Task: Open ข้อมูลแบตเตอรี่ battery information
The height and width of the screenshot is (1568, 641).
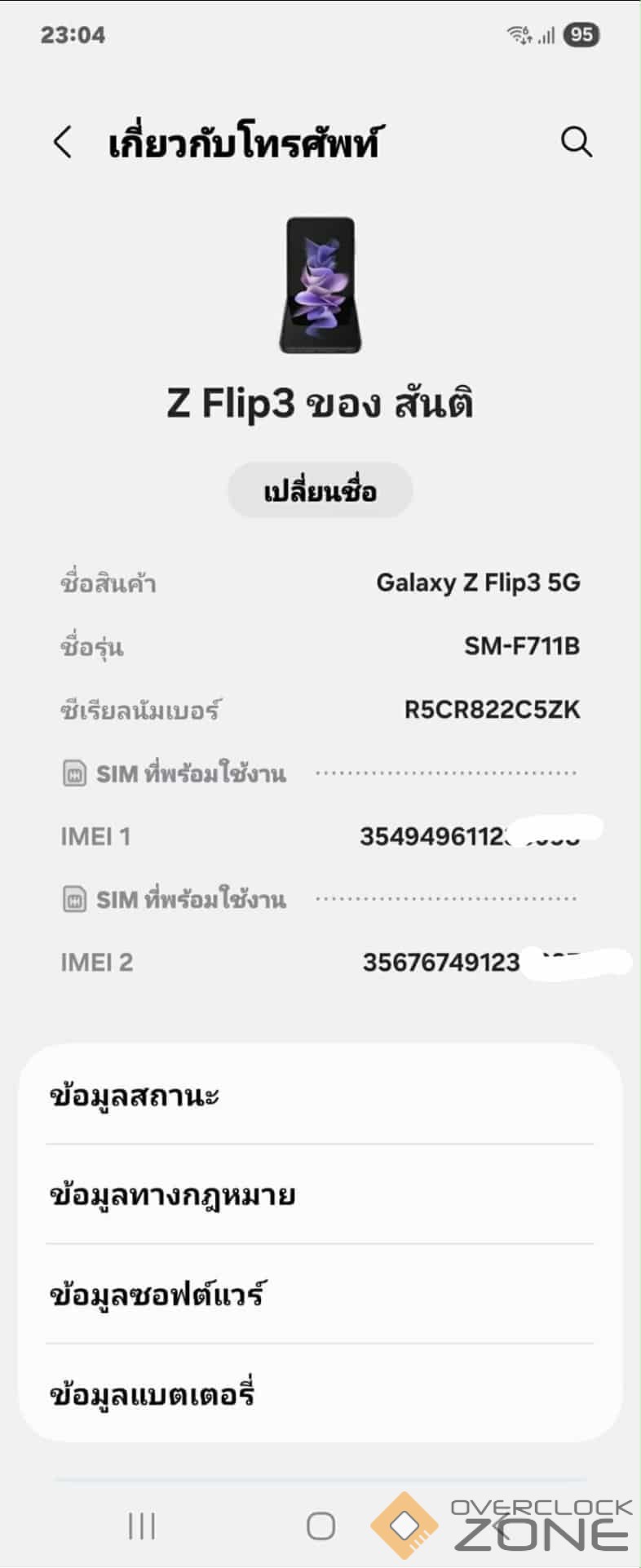Action: 320,1394
